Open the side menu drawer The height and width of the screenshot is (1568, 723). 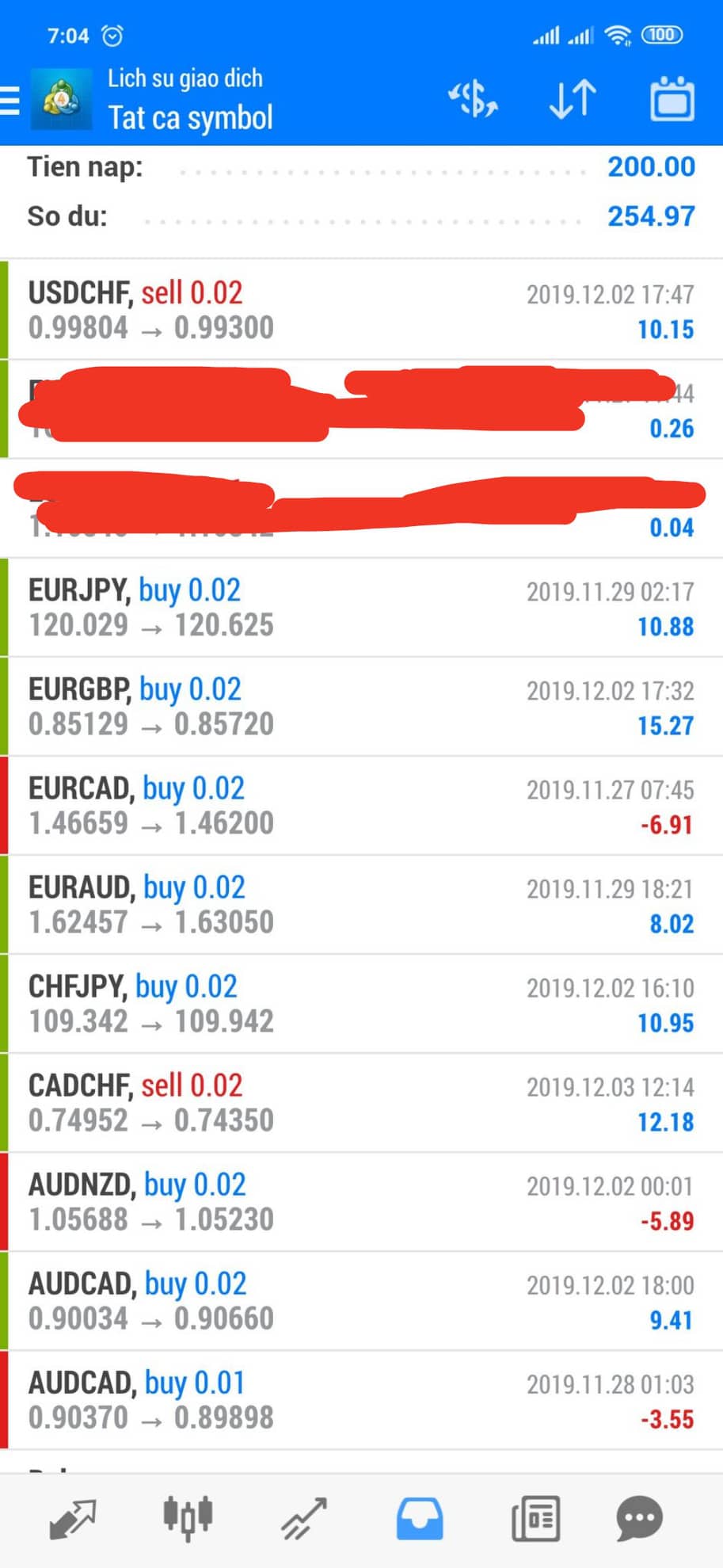click(x=11, y=101)
